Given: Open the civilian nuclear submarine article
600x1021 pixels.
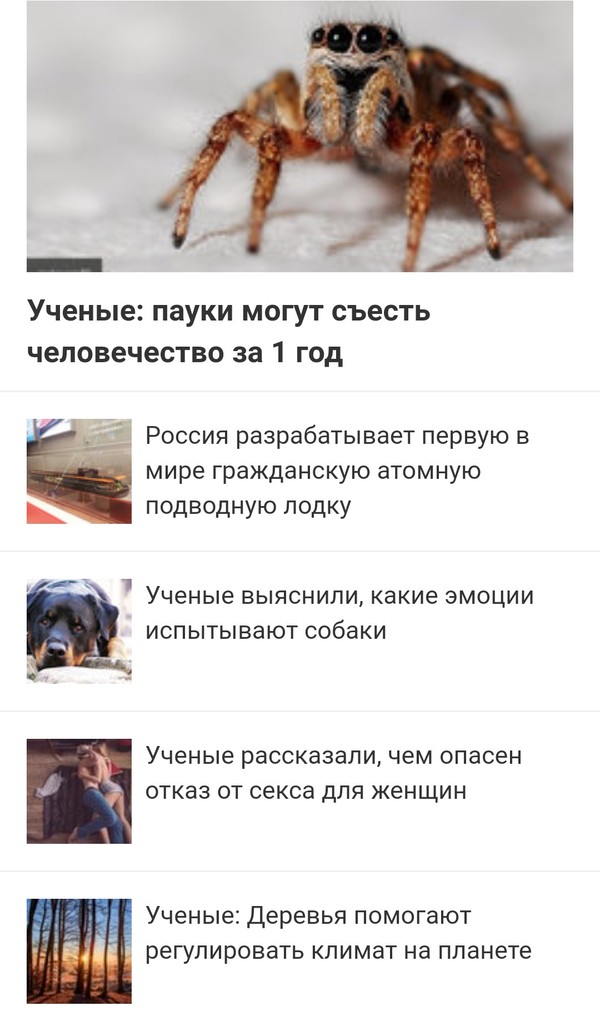Looking at the screenshot, I should point(337,471).
